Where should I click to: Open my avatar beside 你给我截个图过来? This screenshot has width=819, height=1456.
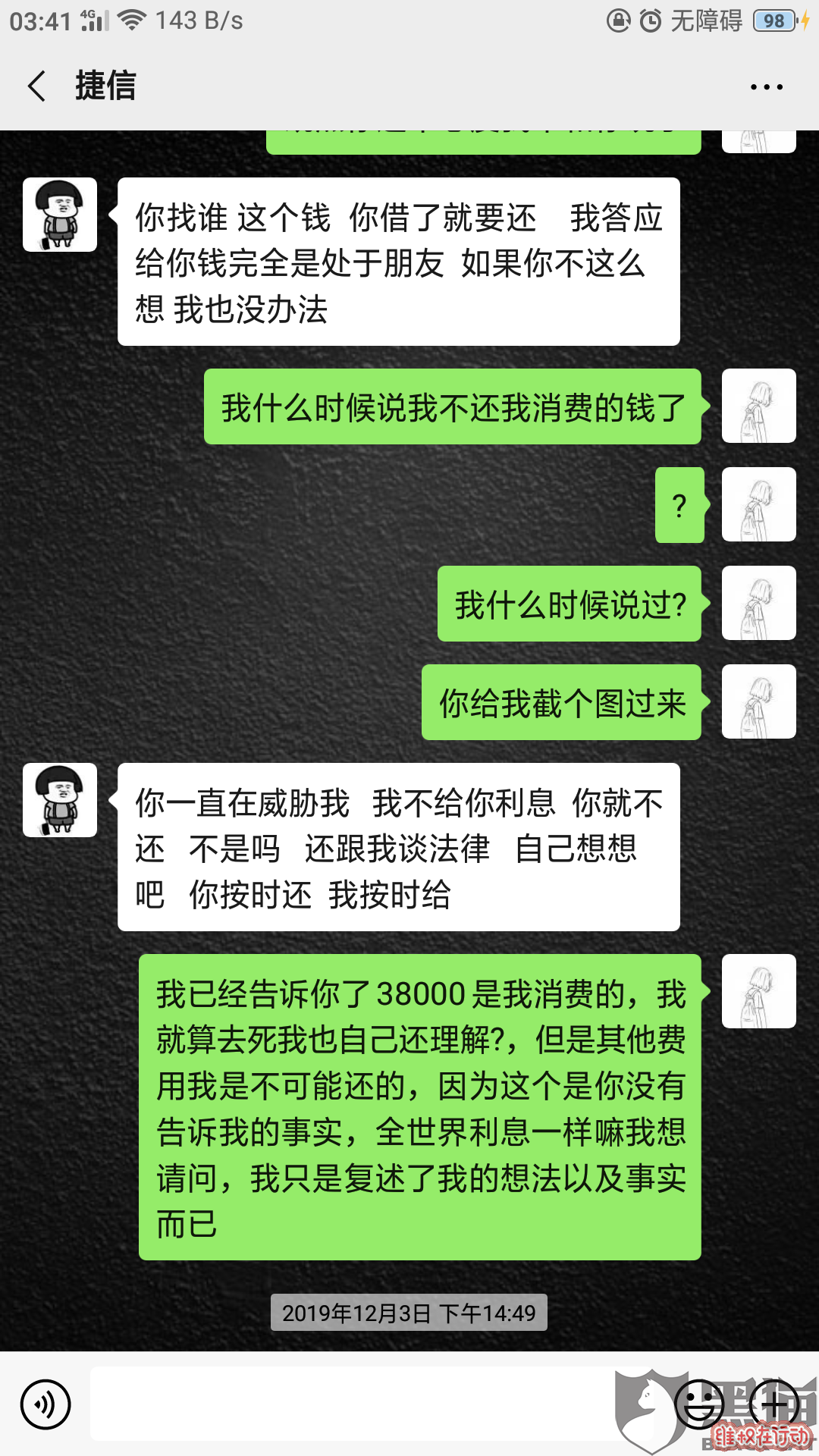(x=758, y=701)
